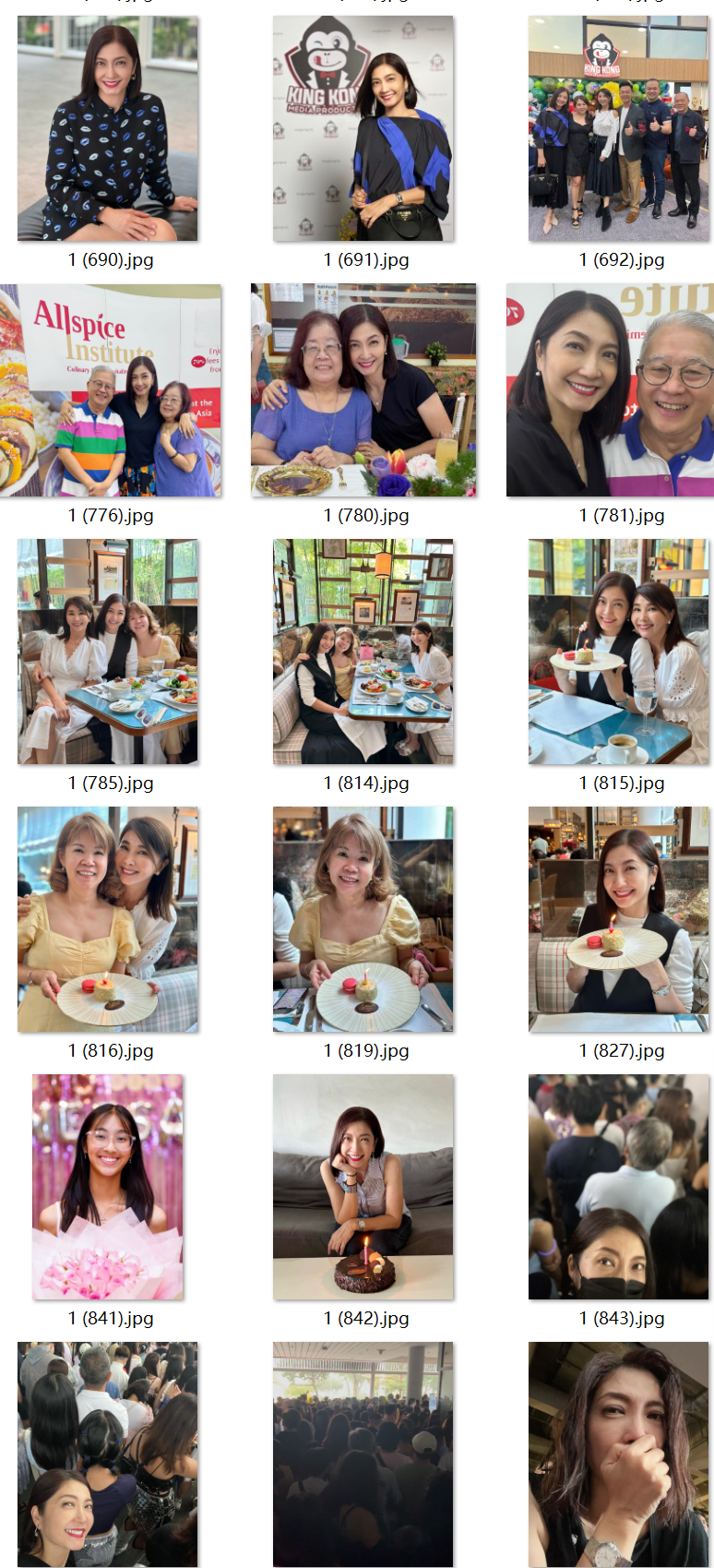View the bouquet photo 1 (841).jpg
The image size is (714, 1568).
point(108,1187)
